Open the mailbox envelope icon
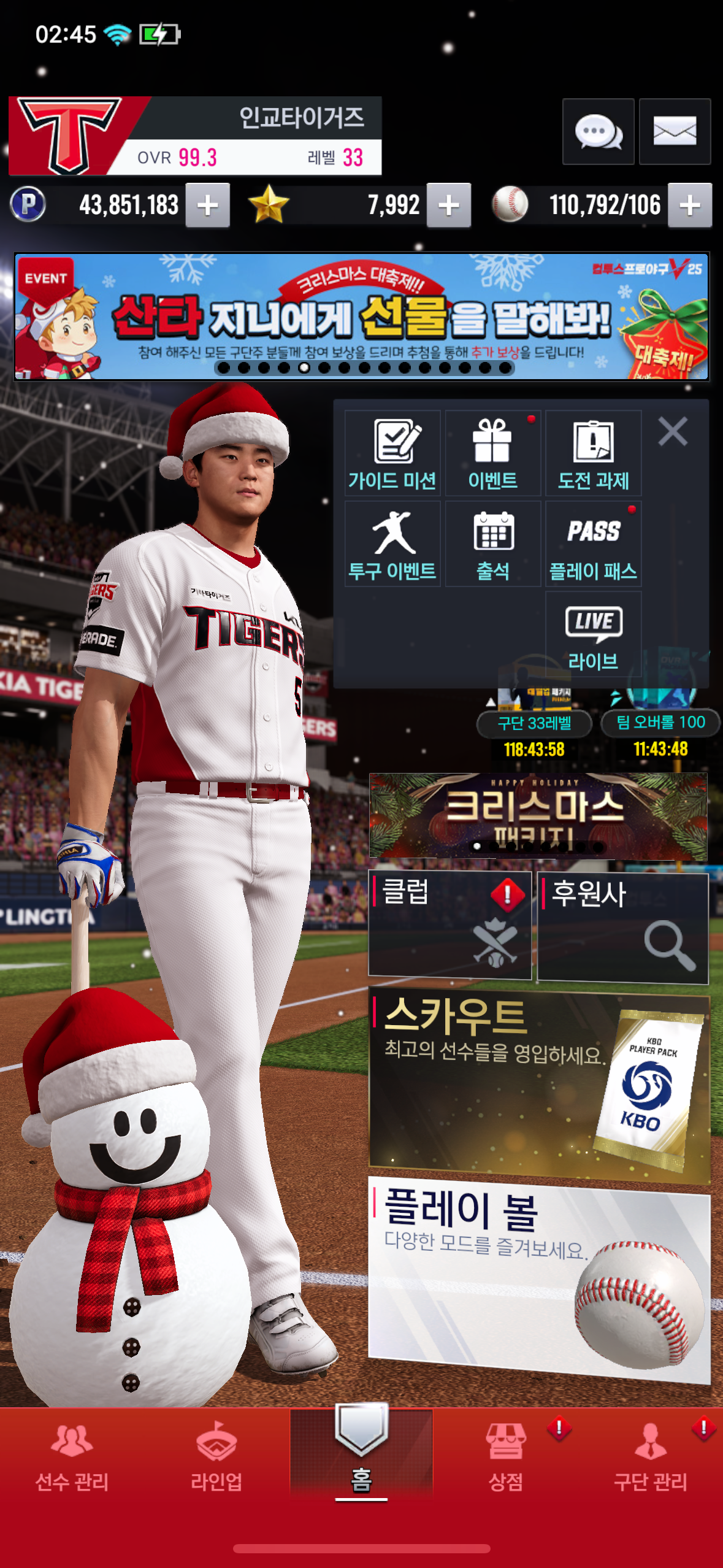Screen dimensions: 723x1568 (x=675, y=131)
